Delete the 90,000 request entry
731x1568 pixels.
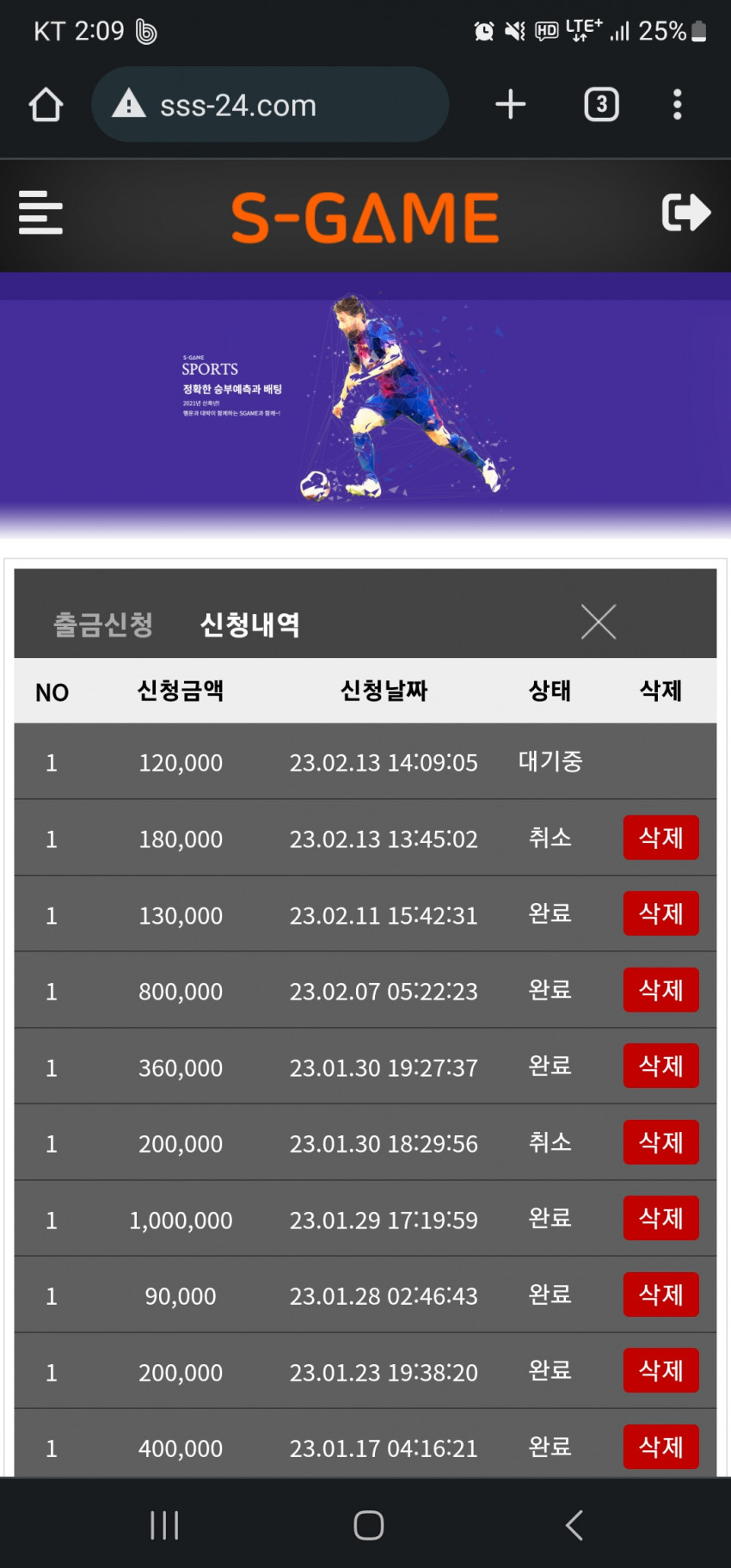[x=660, y=1294]
